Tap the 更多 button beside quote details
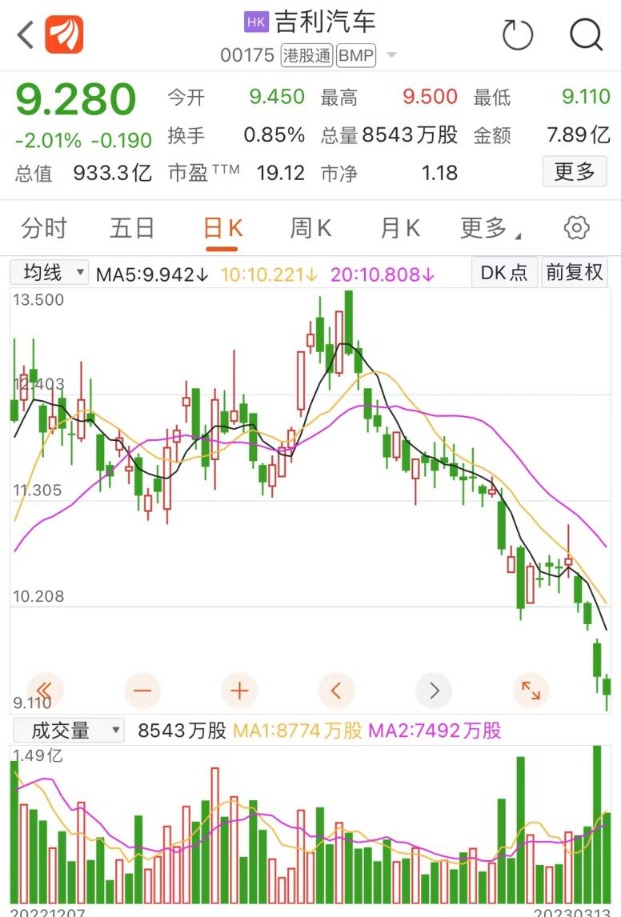 pos(574,172)
